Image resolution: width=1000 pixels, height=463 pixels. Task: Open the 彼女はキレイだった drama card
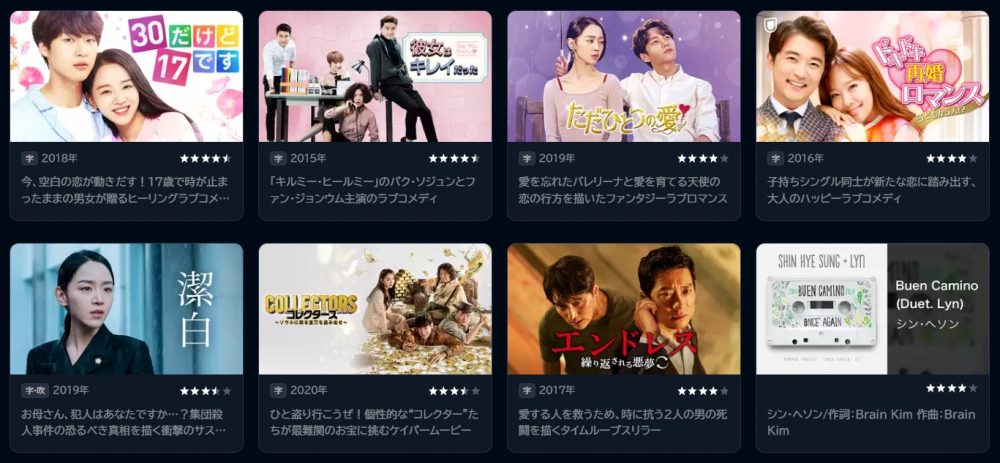[375, 77]
